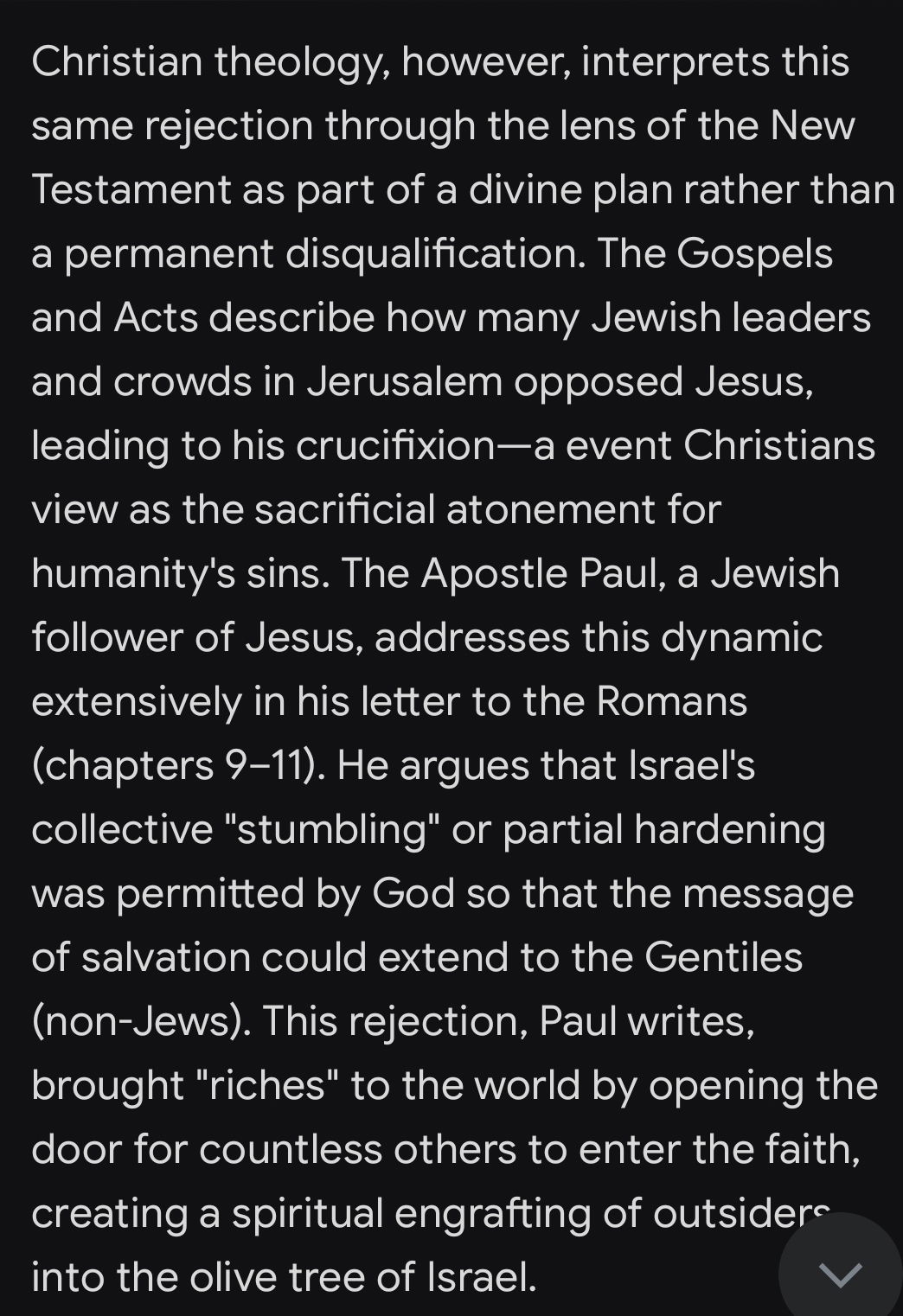Tap the scroll-to-bottom chevron button
Image resolution: width=903 pixels, height=1316 pixels.
[841, 1272]
